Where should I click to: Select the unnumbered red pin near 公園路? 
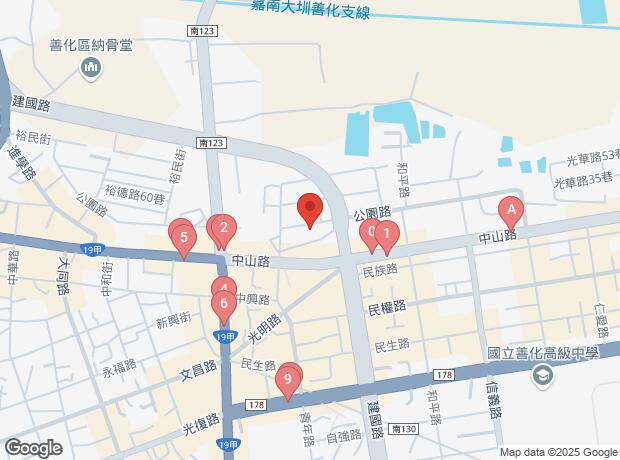(310, 208)
